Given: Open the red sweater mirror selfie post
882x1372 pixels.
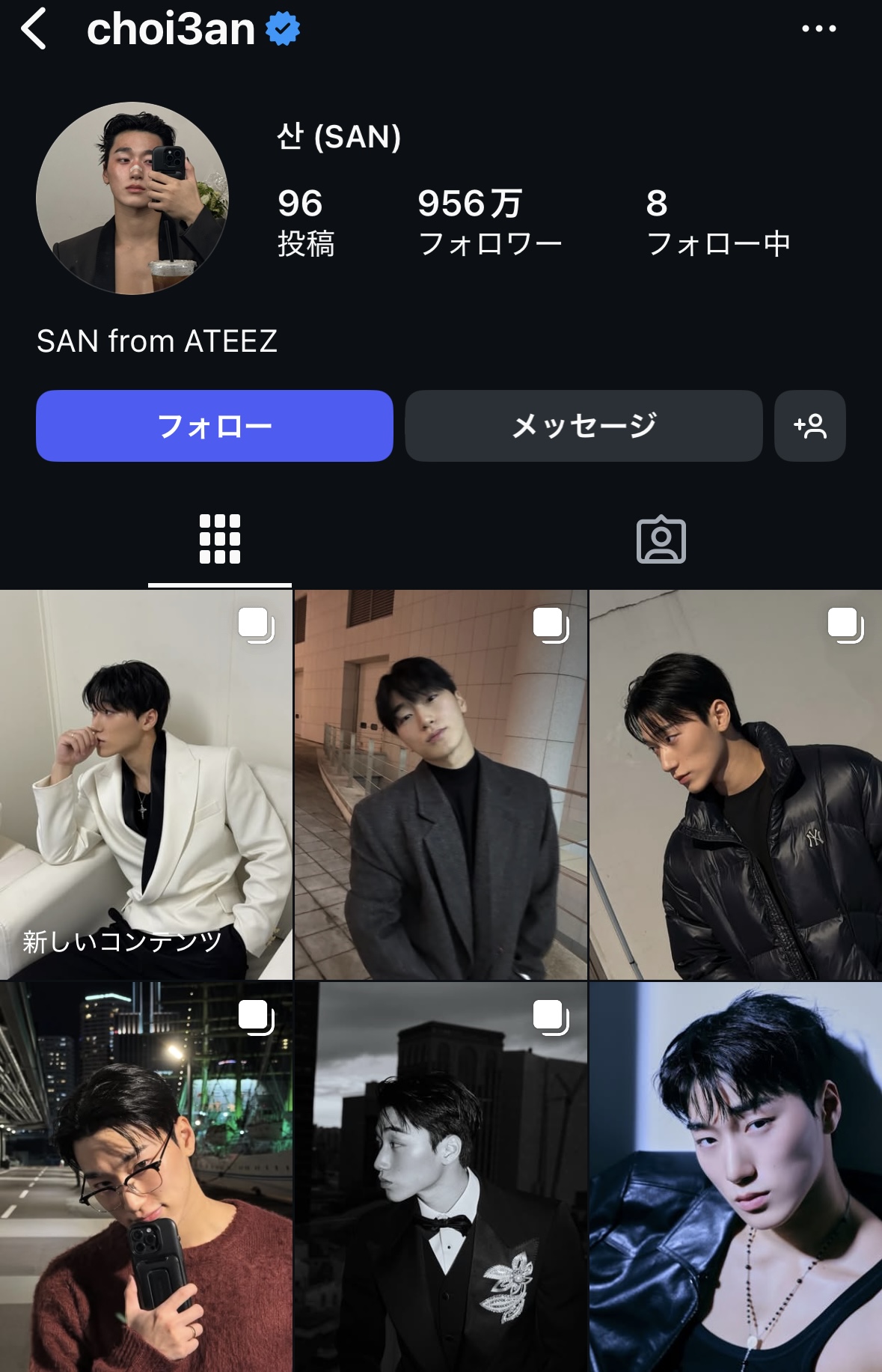Looking at the screenshot, I should 146,1177.
